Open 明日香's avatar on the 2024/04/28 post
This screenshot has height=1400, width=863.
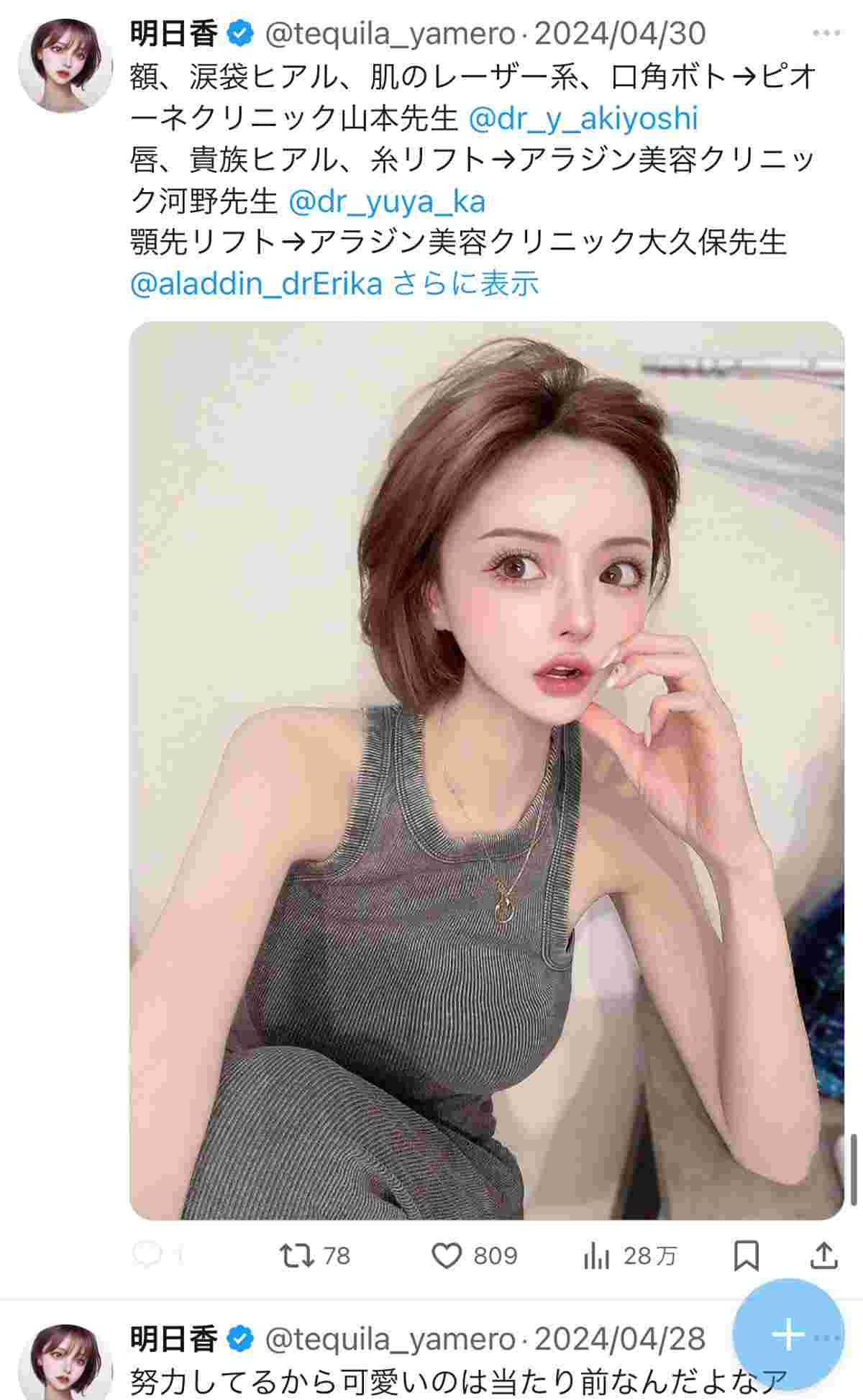click(x=65, y=1360)
